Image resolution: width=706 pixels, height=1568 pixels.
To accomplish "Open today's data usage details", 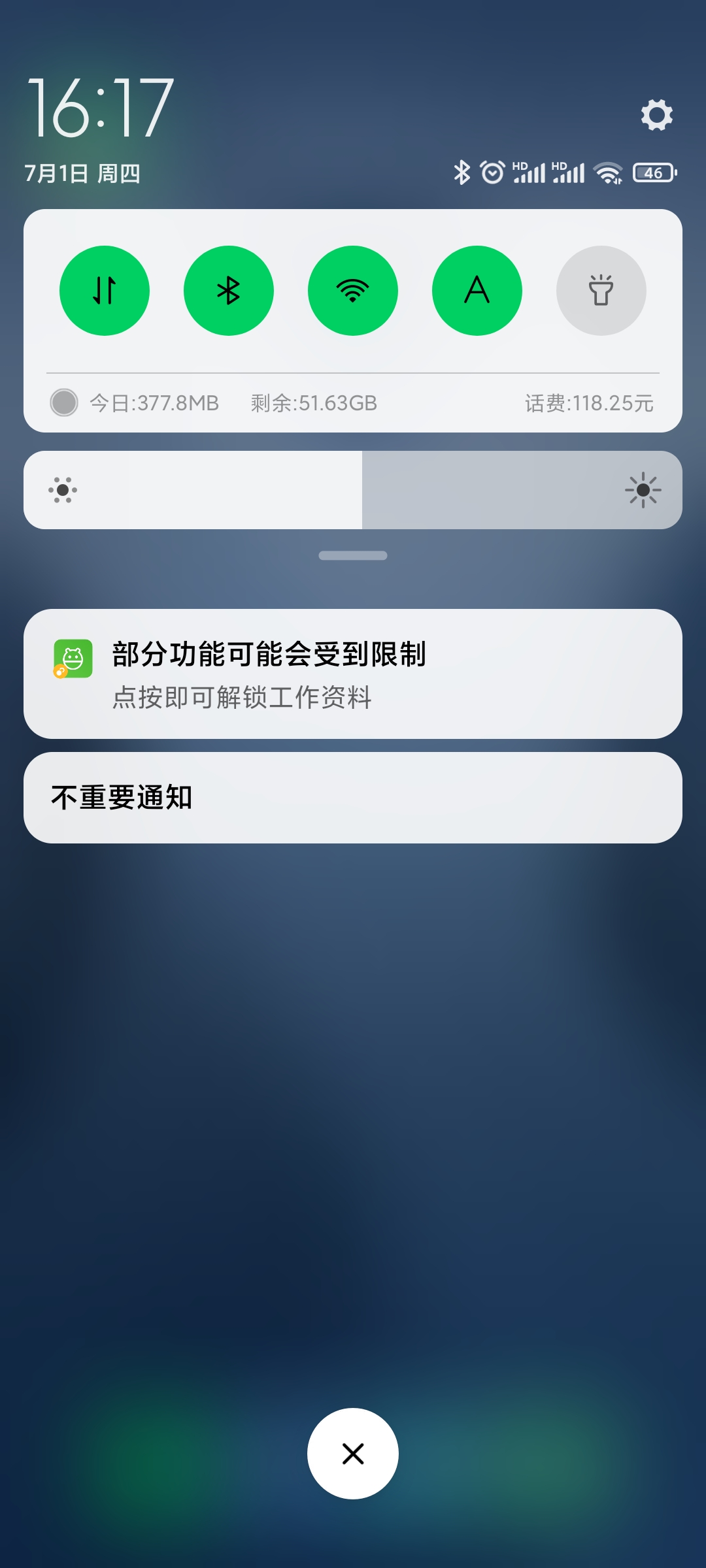I will click(154, 403).
